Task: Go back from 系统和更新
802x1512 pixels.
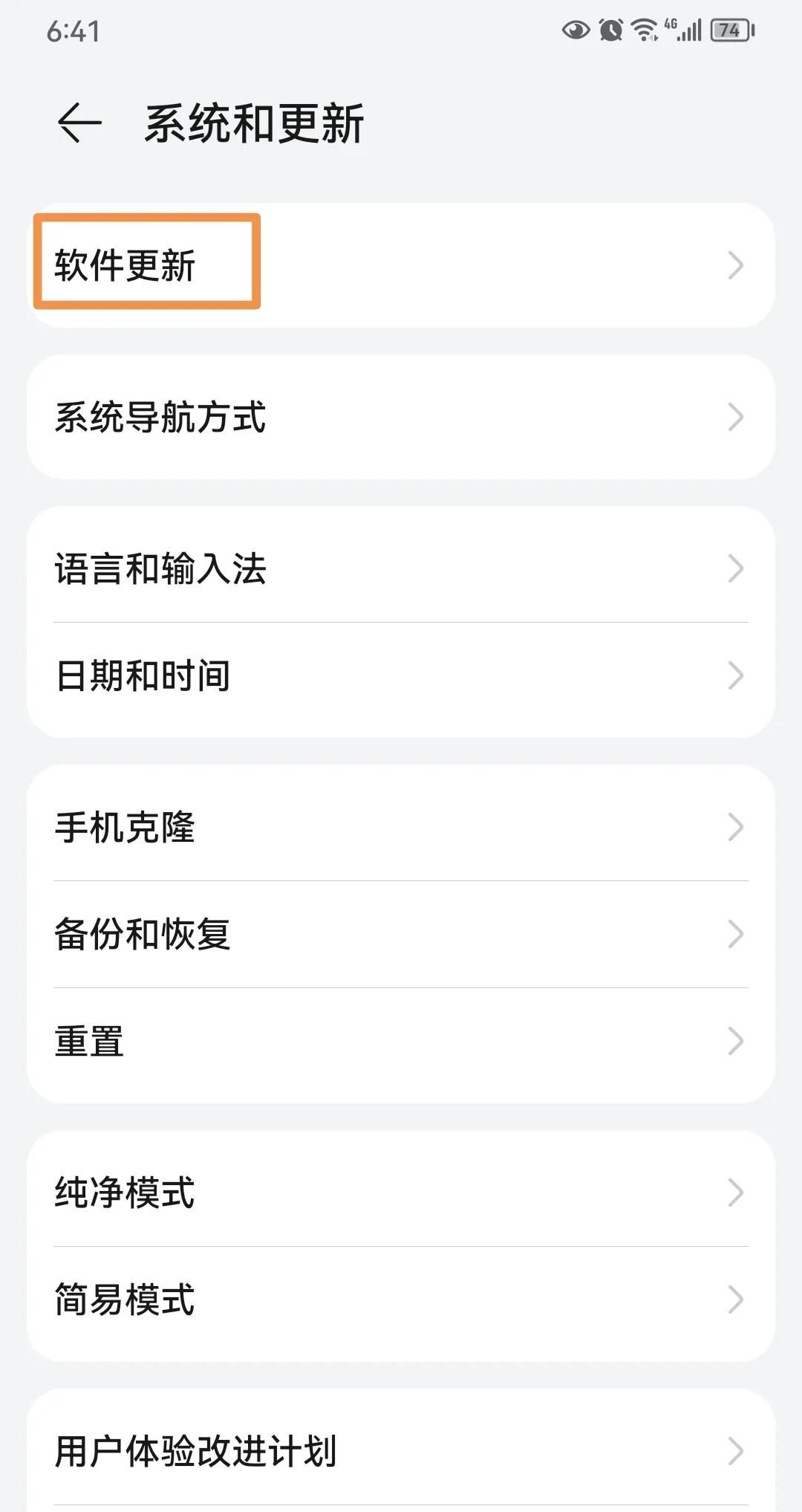Action: point(79,123)
